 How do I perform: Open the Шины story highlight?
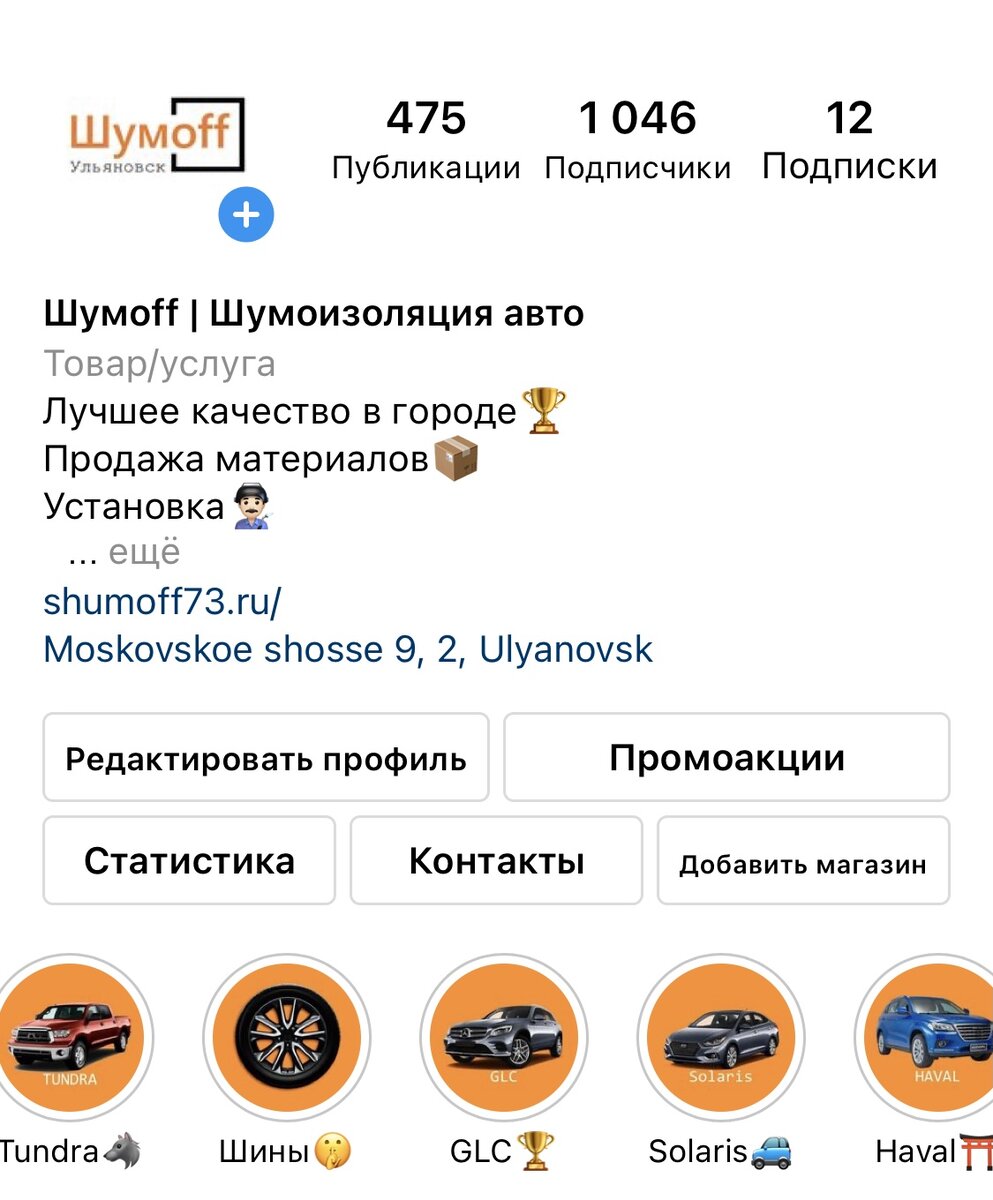[287, 1038]
